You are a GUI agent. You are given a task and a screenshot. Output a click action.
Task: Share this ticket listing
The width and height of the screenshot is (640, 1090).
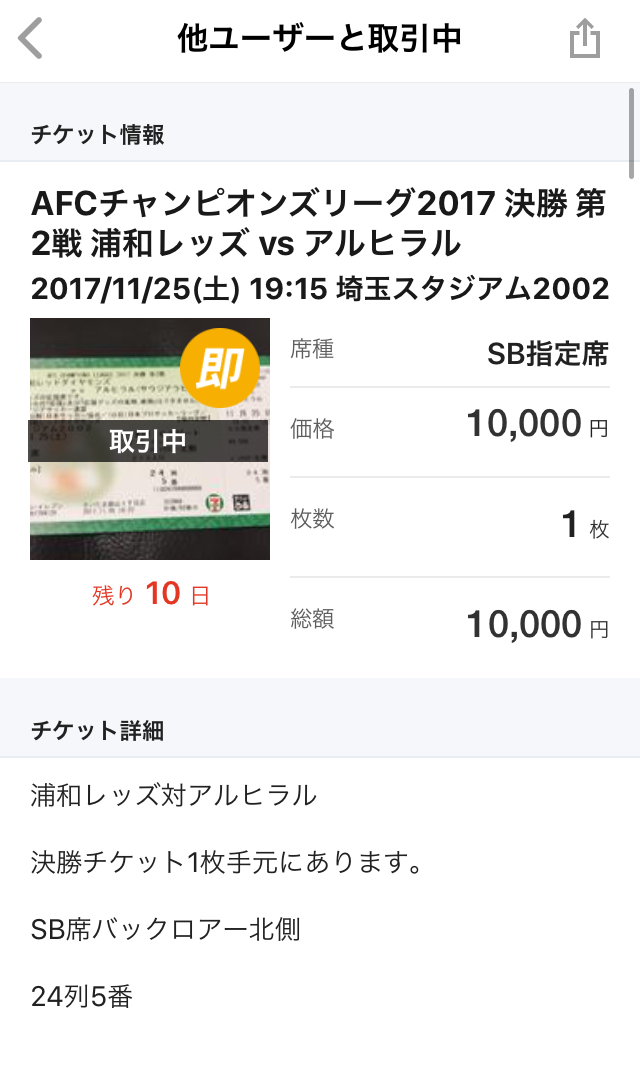tap(585, 40)
